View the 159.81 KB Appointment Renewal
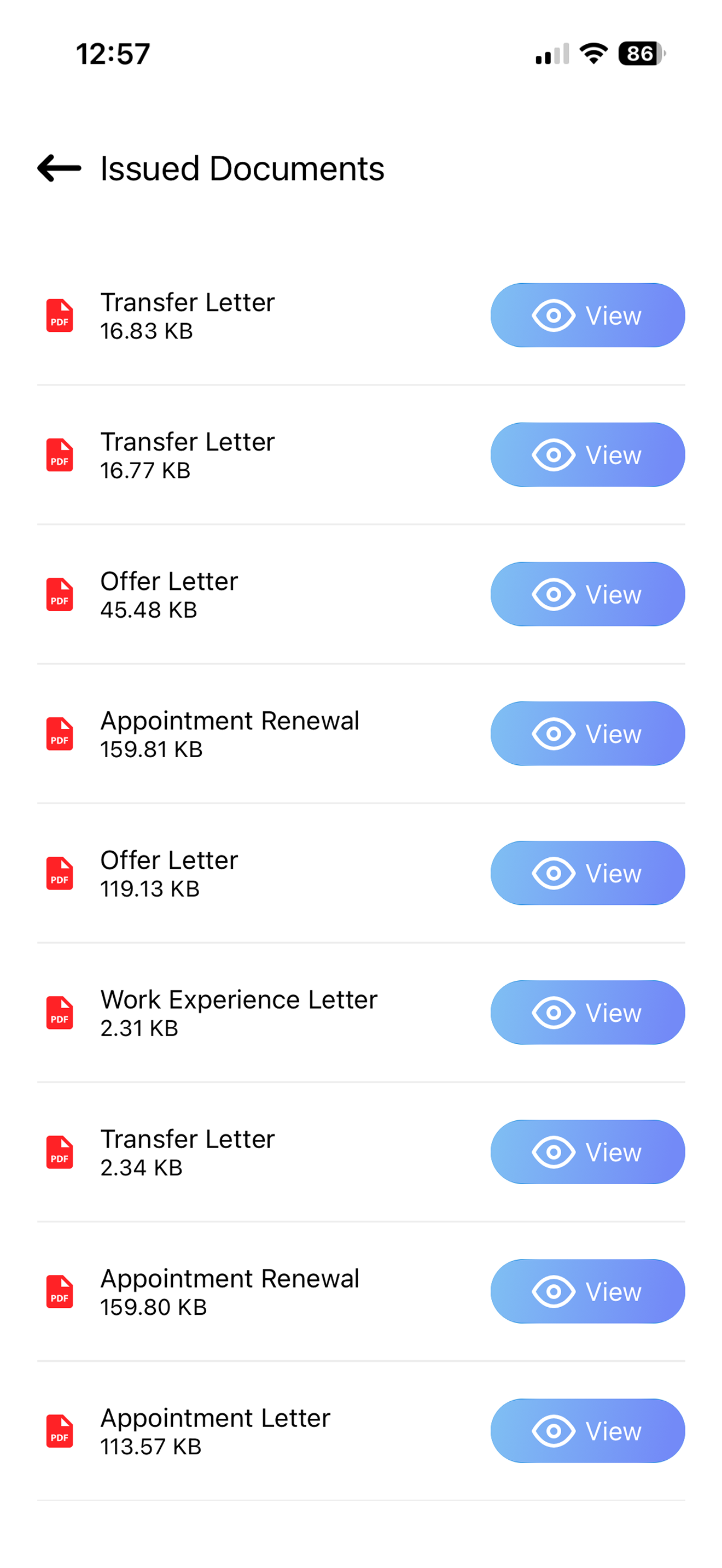 [x=587, y=734]
